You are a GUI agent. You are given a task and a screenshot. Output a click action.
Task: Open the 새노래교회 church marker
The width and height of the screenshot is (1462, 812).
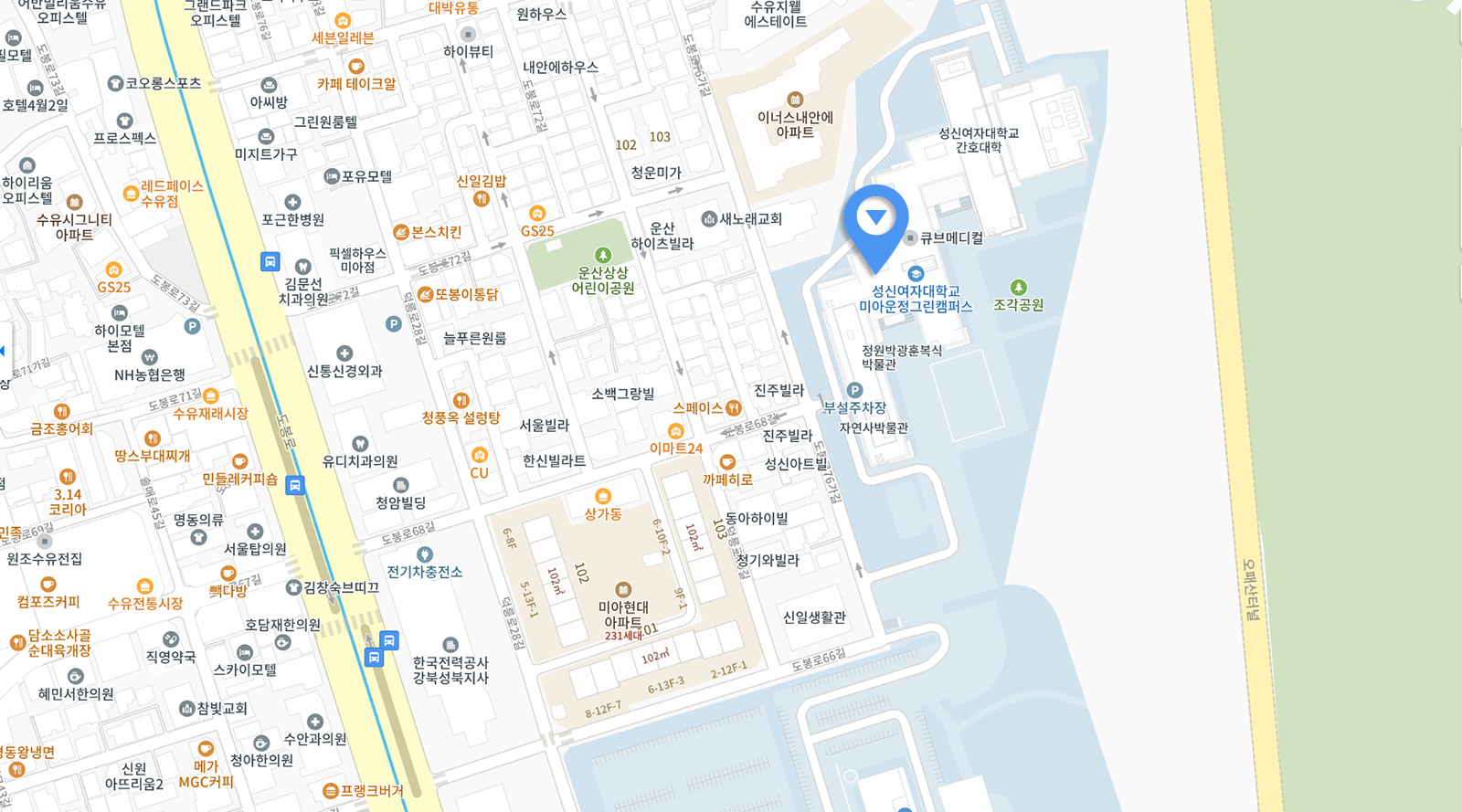(709, 219)
